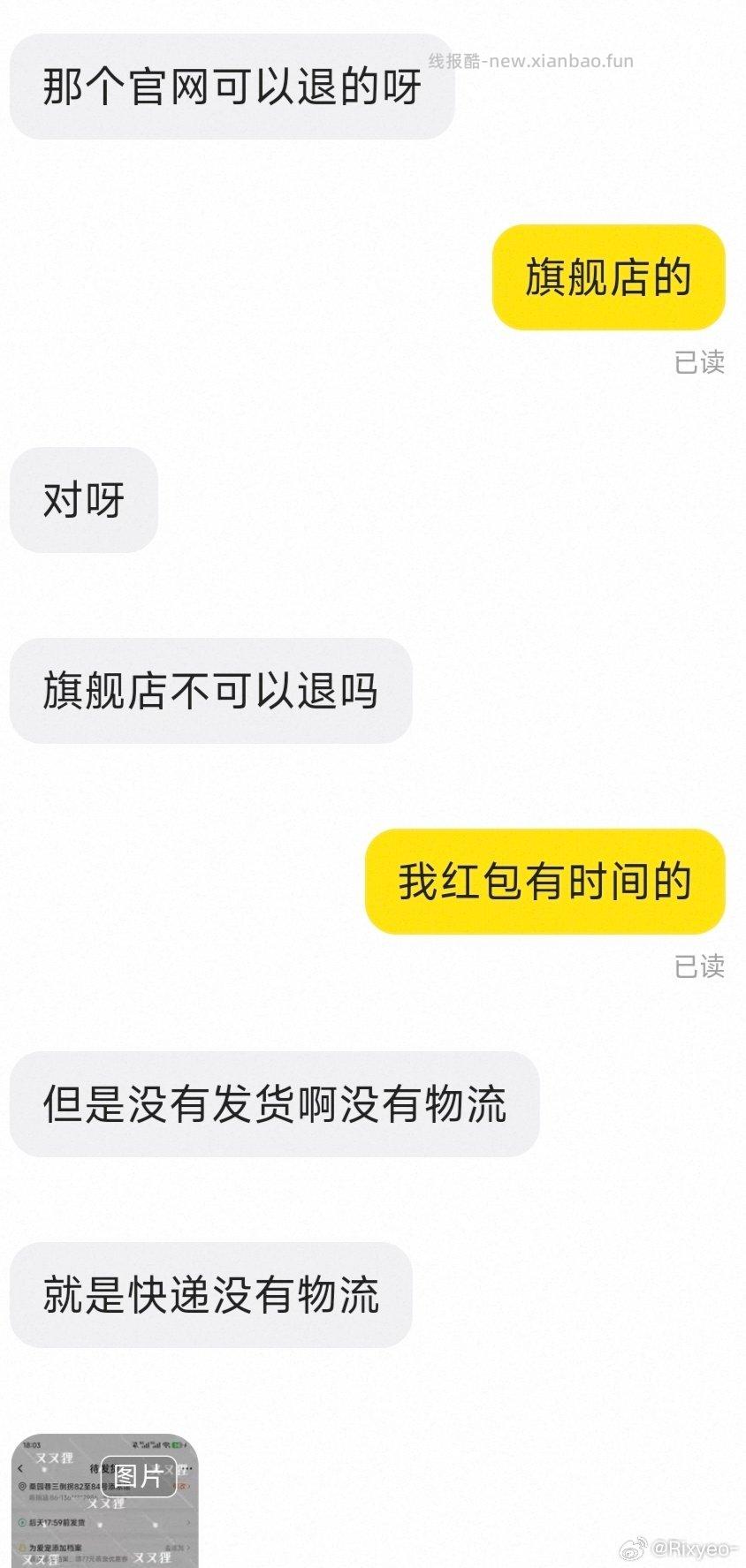Tap the 那个官网可以退的呀 message bubble
This screenshot has width=746, height=1568.
(232, 87)
